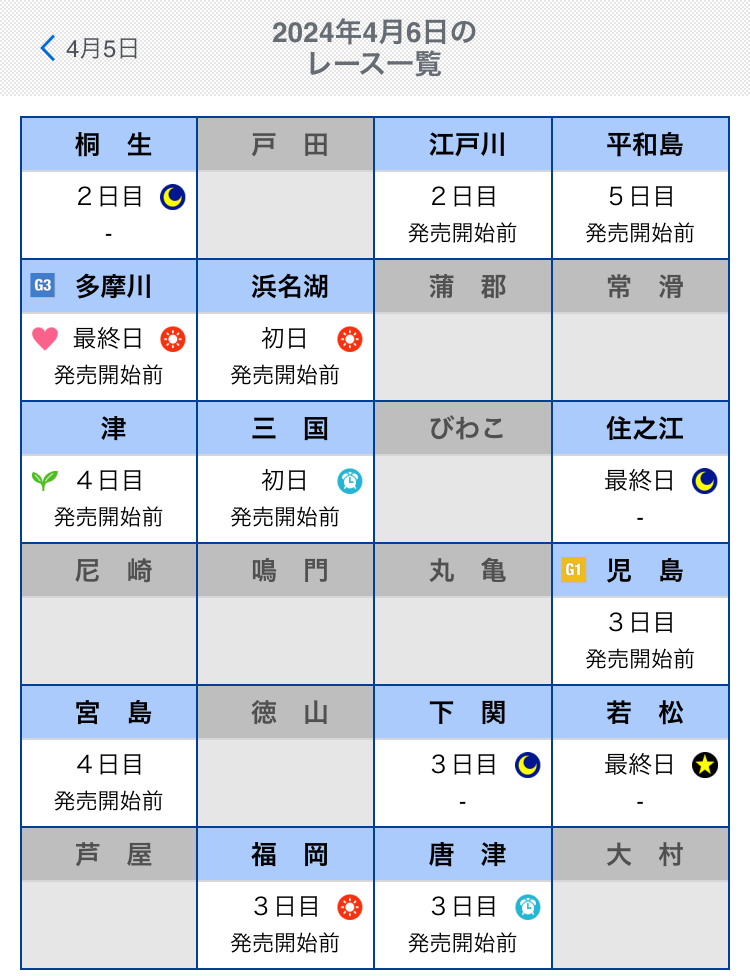
Task: Go back to 4月5日 race list
Action: (89, 48)
